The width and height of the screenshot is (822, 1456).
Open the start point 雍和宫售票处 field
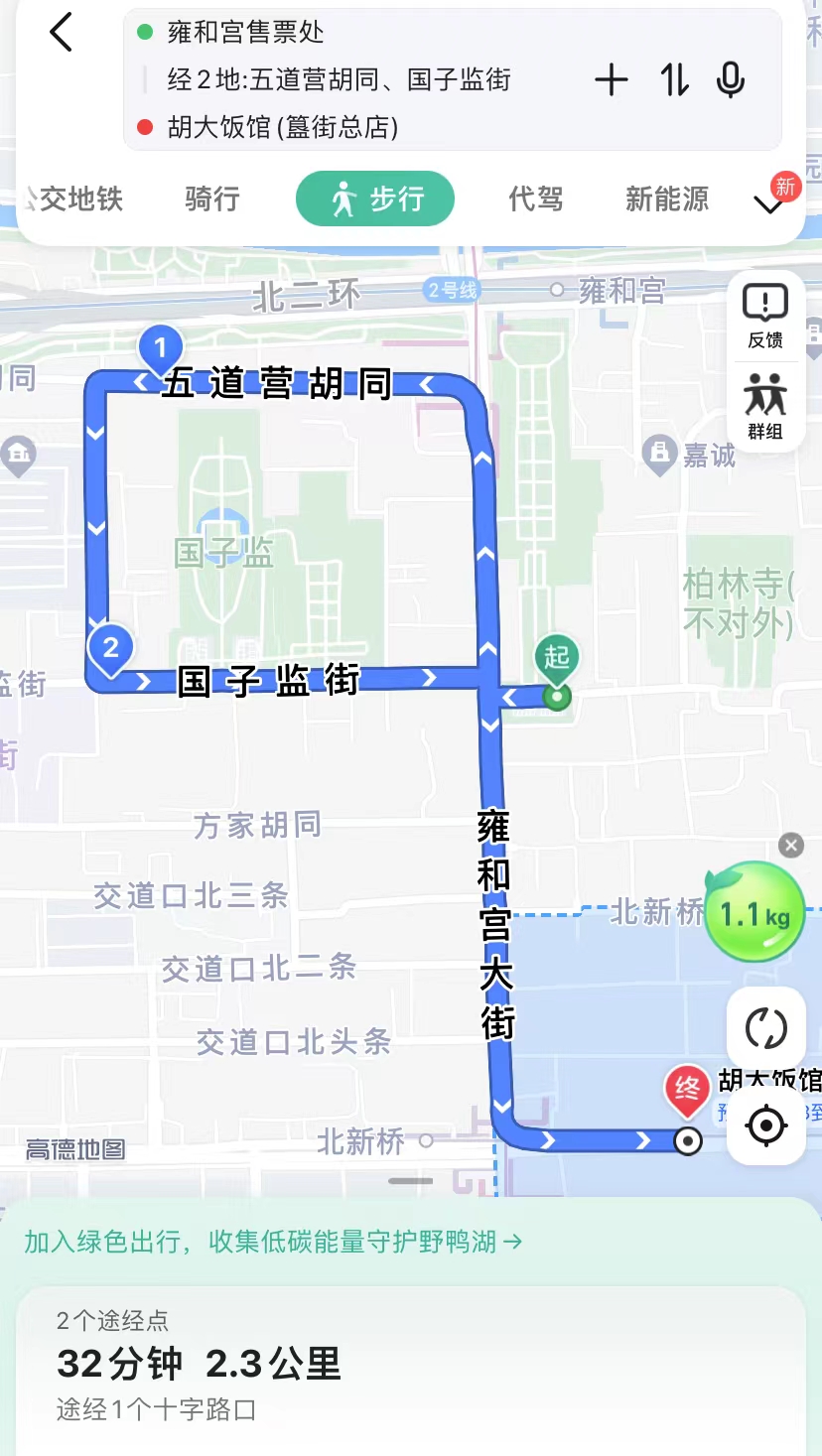pyautogui.click(x=298, y=32)
